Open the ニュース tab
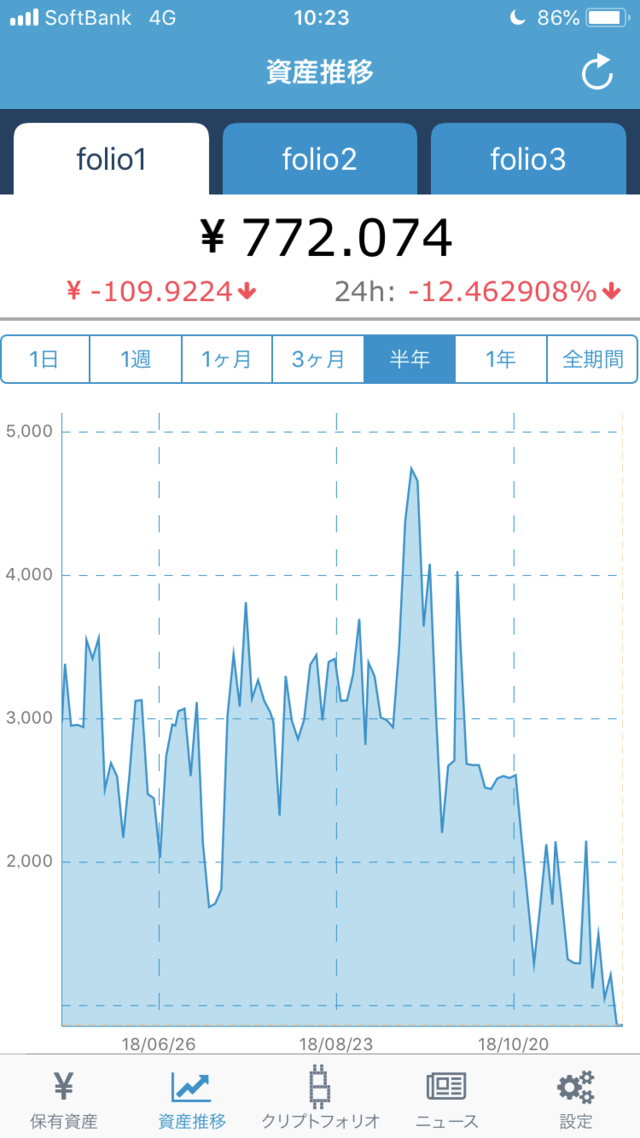 tap(447, 1097)
